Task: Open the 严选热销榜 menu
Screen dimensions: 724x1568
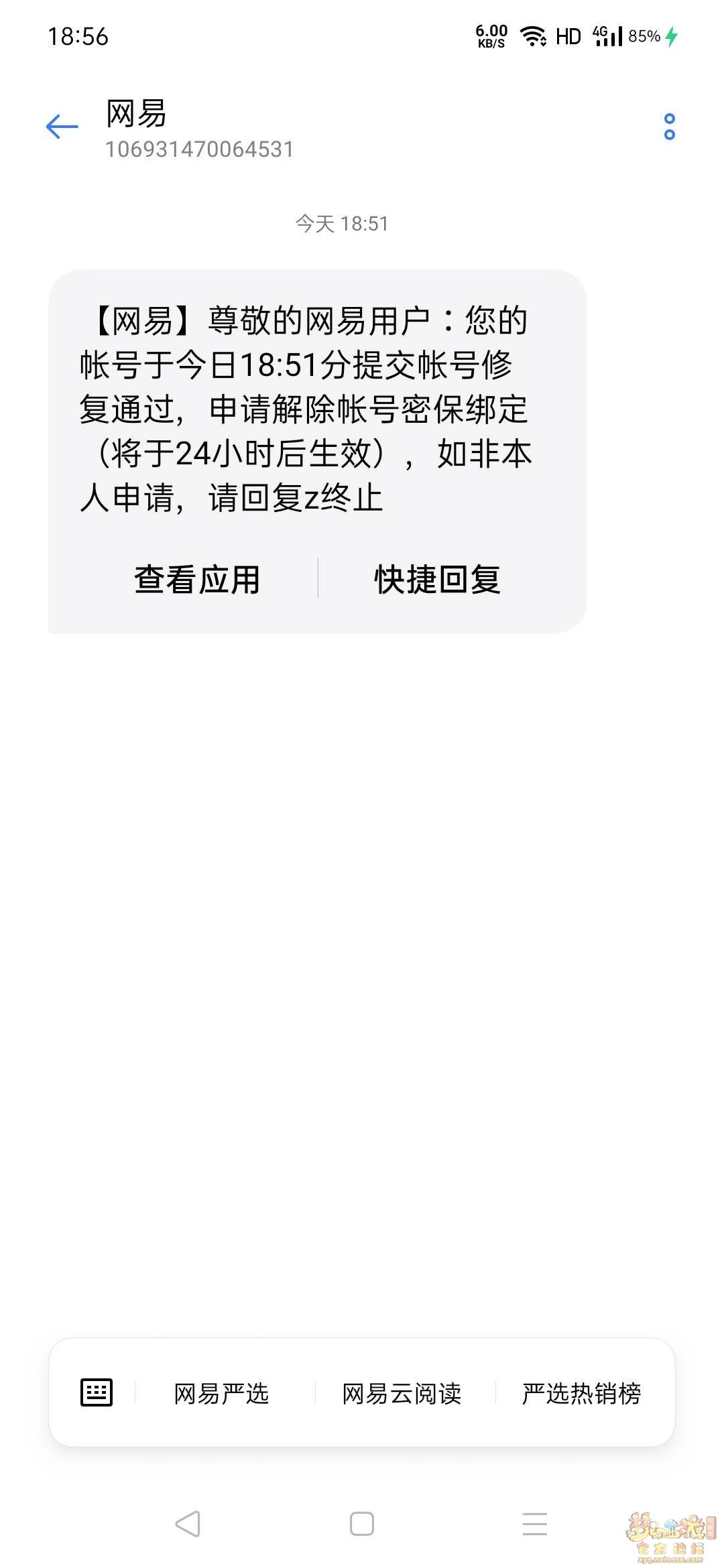Action: point(581,1393)
